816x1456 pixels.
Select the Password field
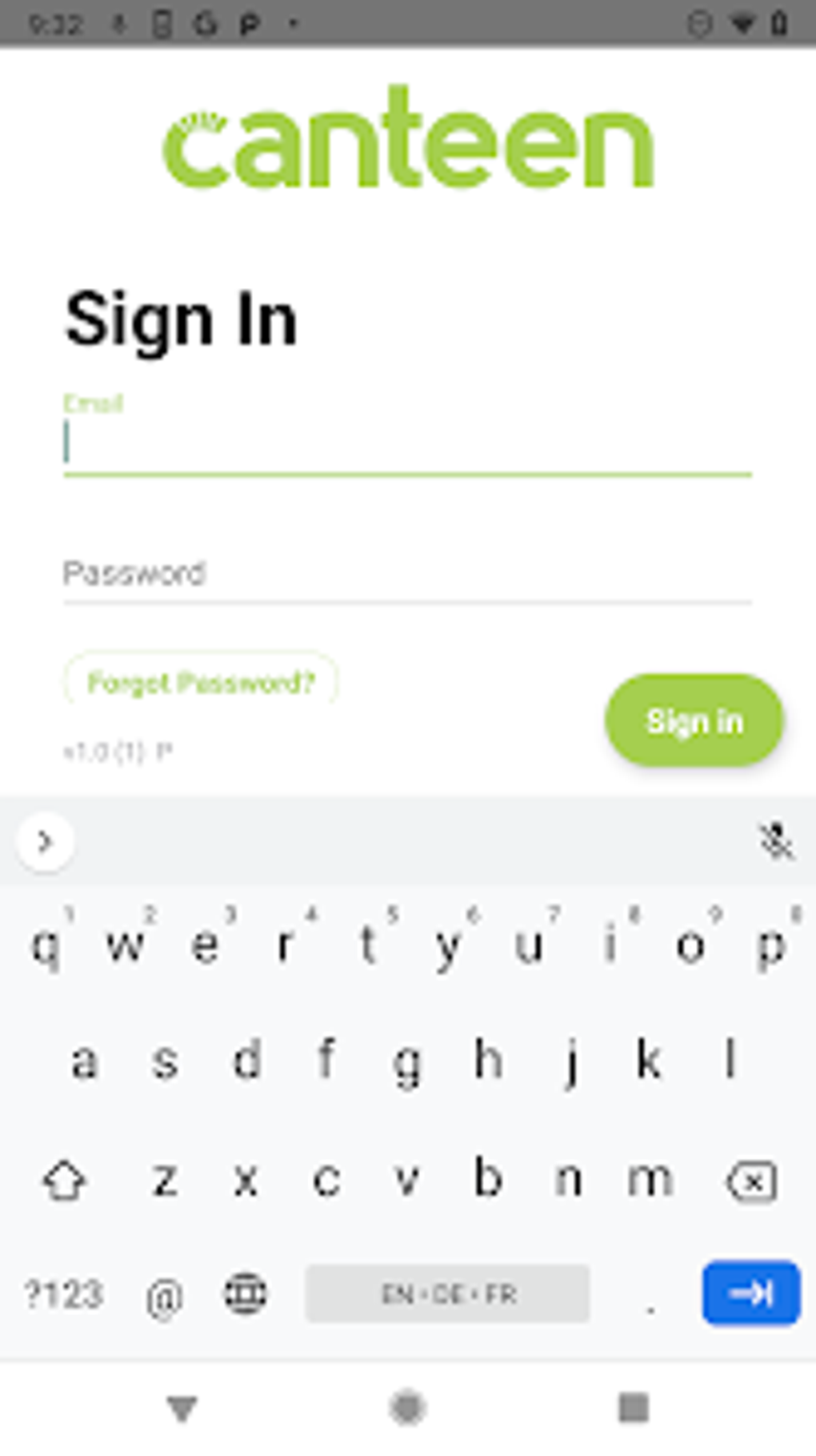point(407,573)
